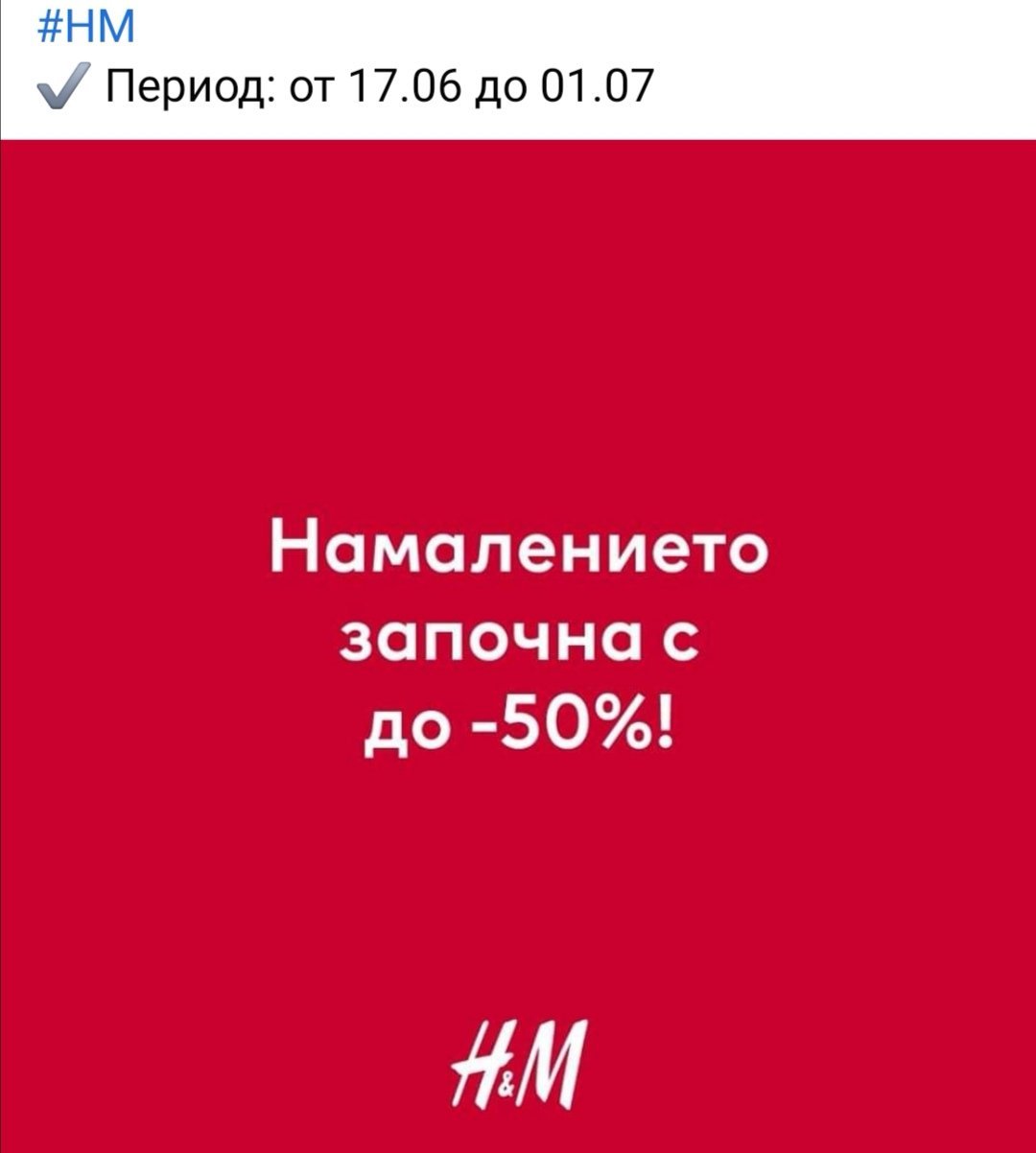The width and height of the screenshot is (1036, 1153).
Task: Open the H&M sale image in the post
Action: coord(518,647)
